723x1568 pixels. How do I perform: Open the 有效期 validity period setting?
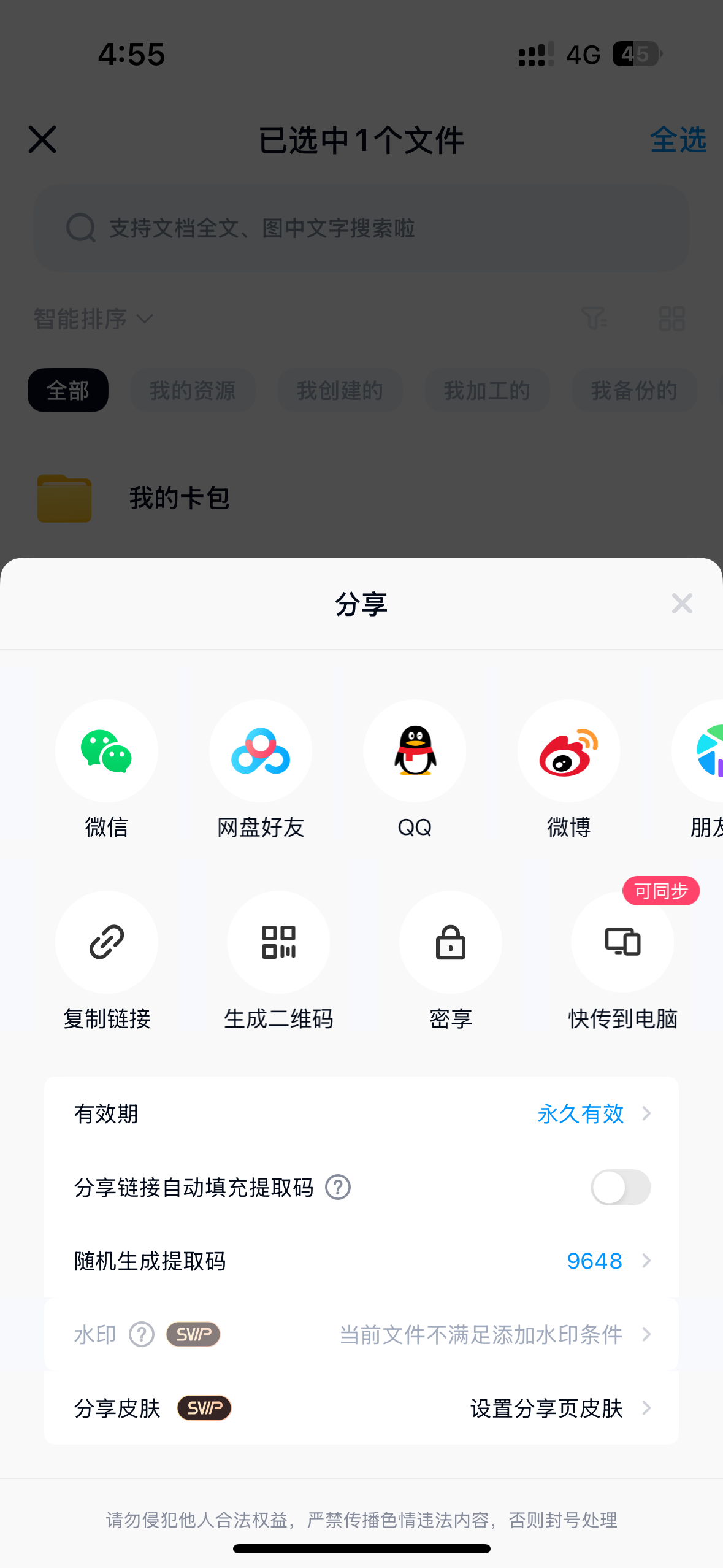pyautogui.click(x=361, y=1113)
